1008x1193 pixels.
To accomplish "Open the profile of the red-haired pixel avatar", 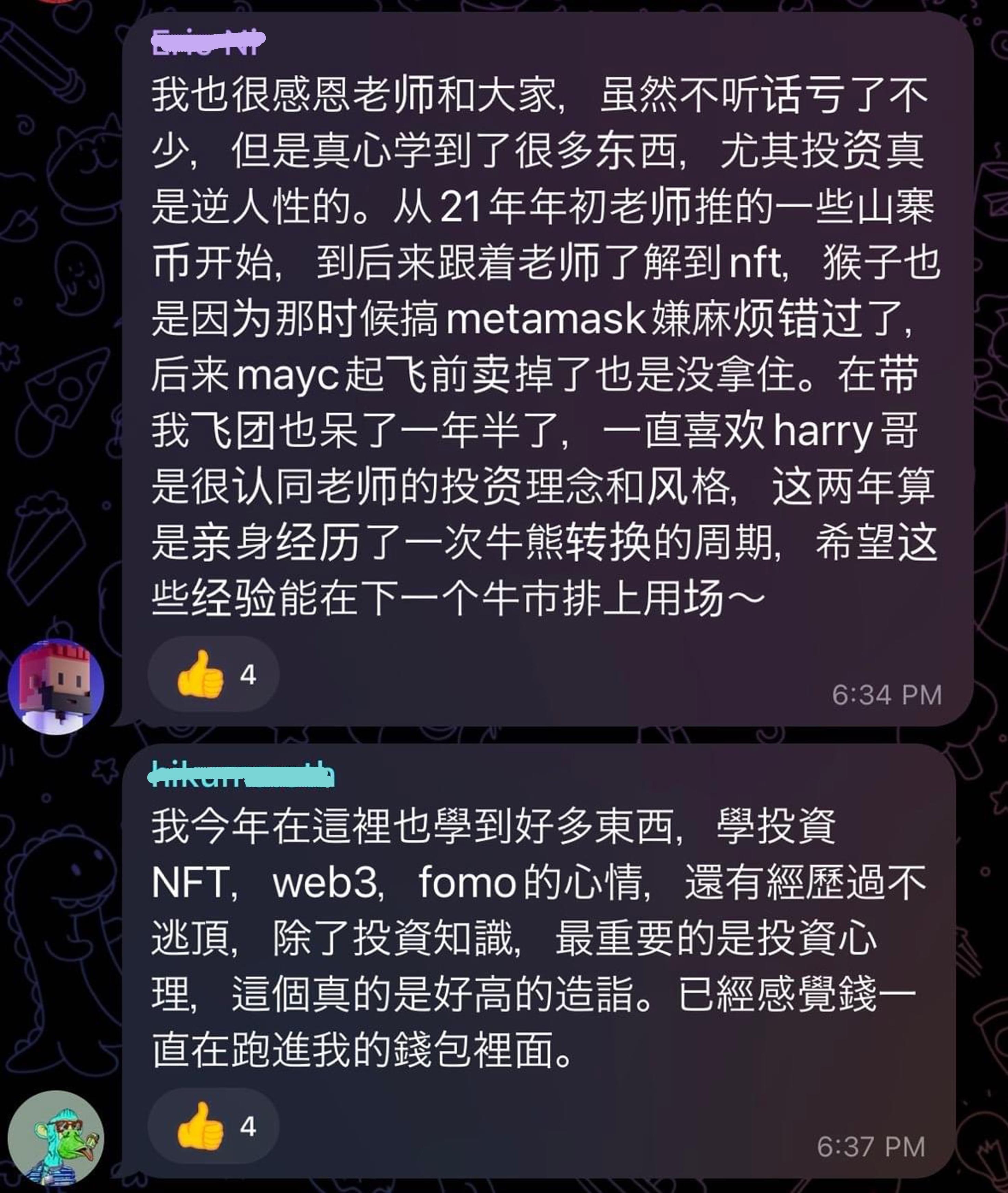I will [56, 687].
